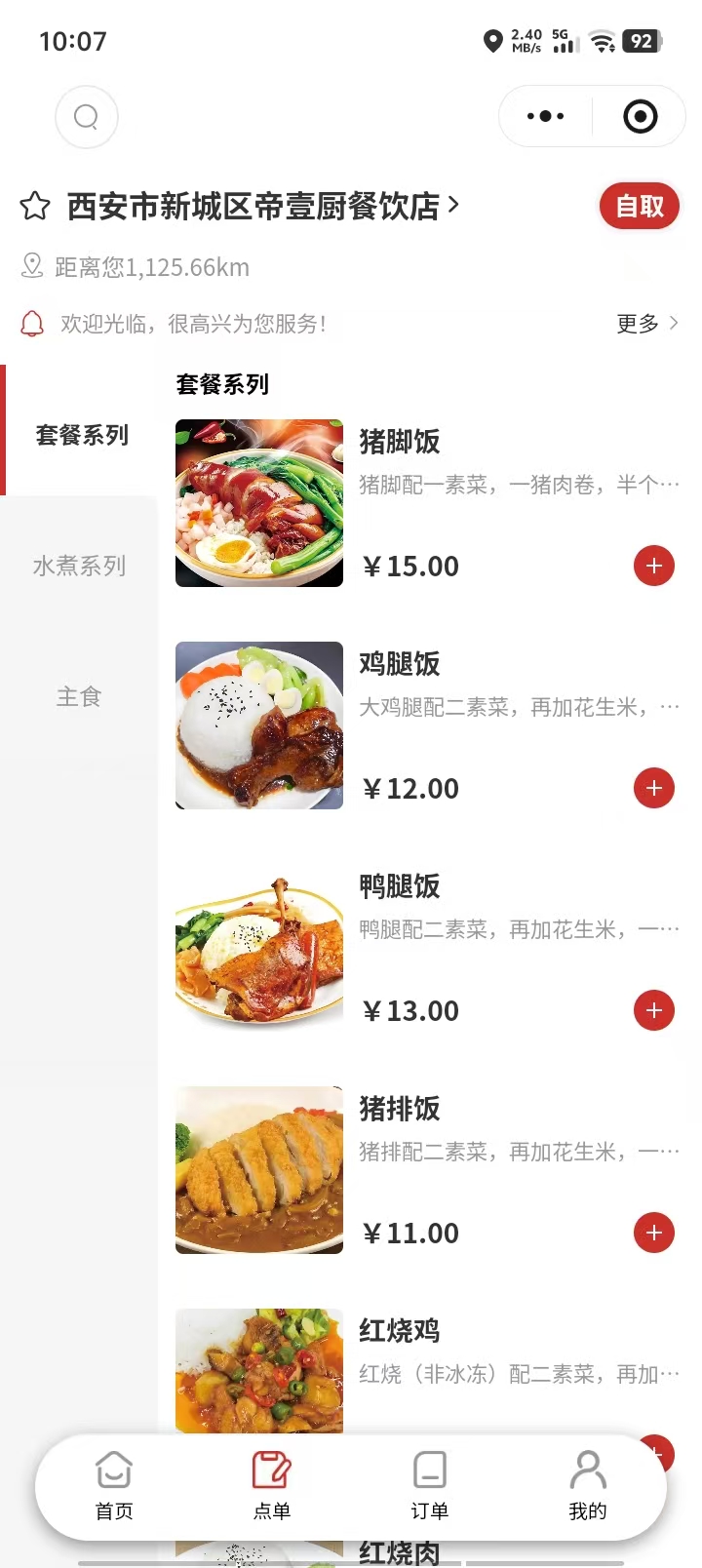702x1568 pixels.
Task: Favorite the store with the star icon
Action: [x=35, y=206]
